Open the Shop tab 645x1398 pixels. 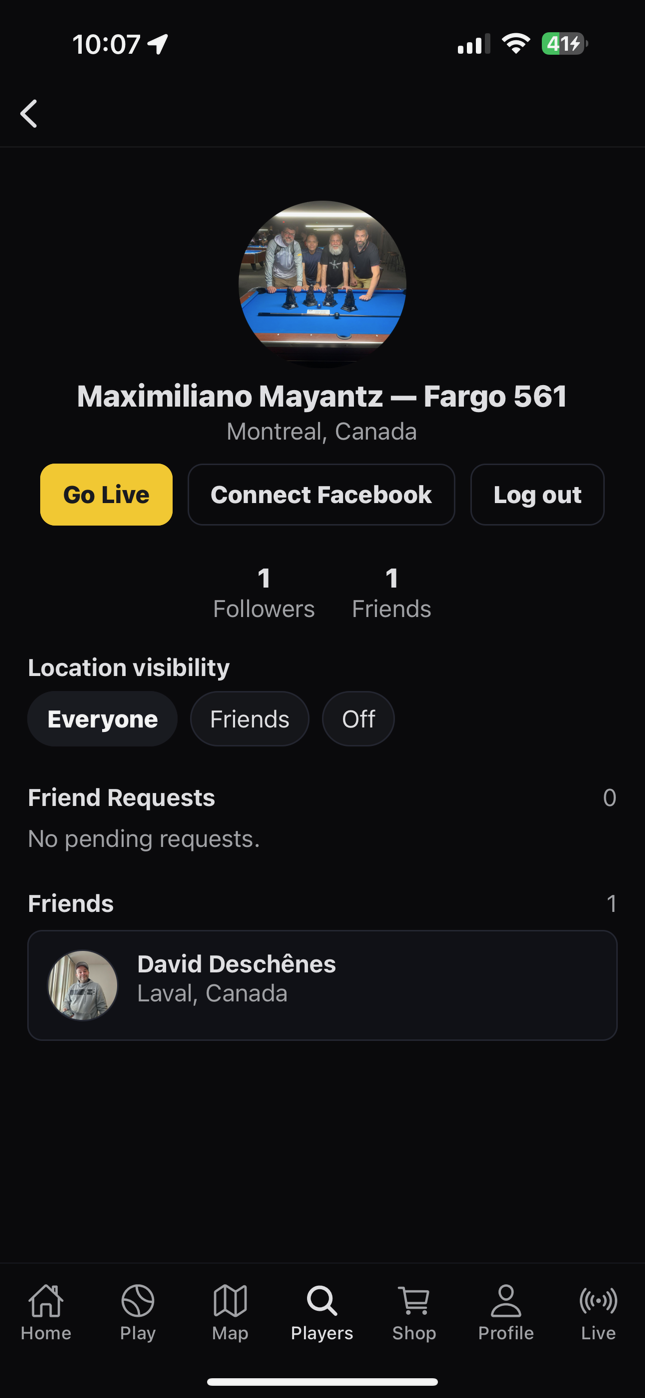click(414, 1313)
